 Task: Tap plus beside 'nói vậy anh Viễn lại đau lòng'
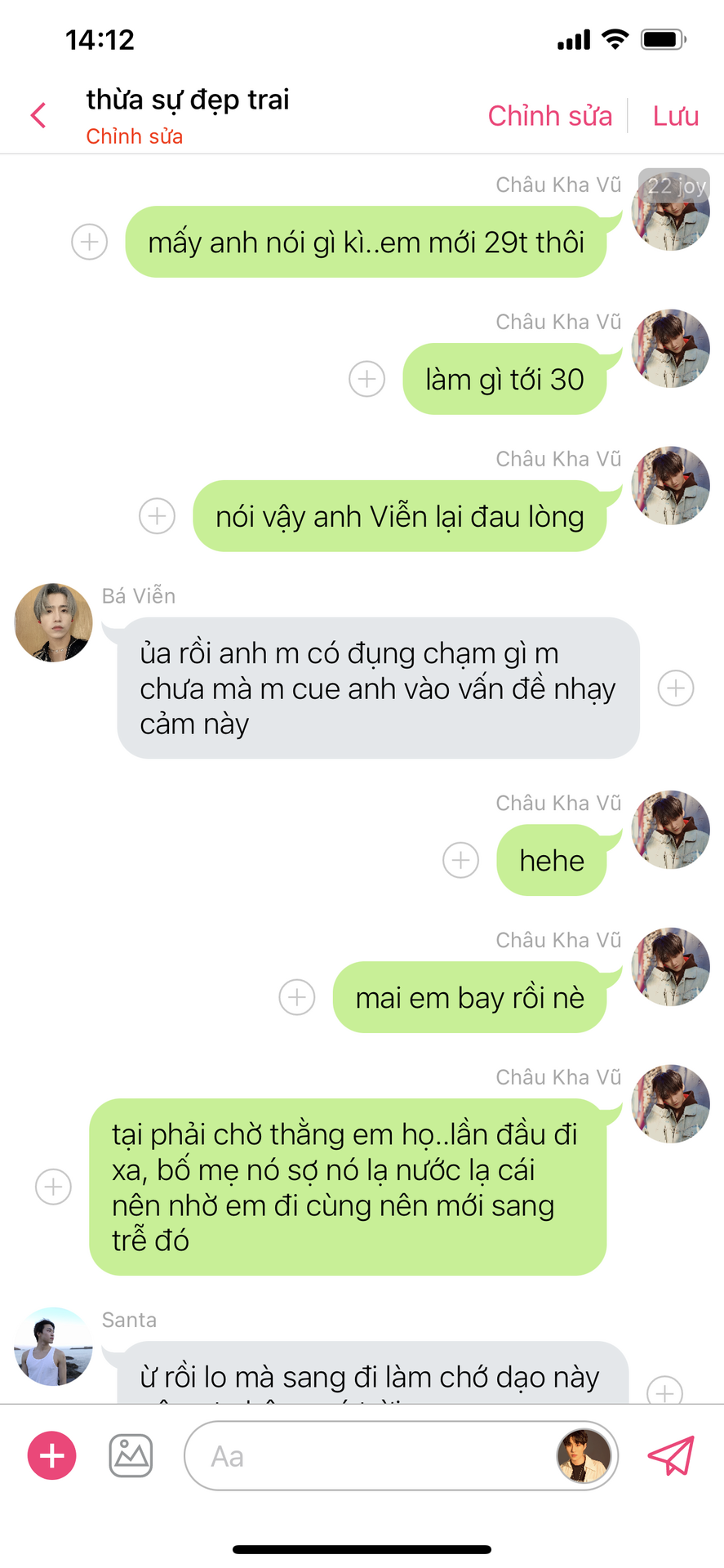pyautogui.click(x=157, y=516)
